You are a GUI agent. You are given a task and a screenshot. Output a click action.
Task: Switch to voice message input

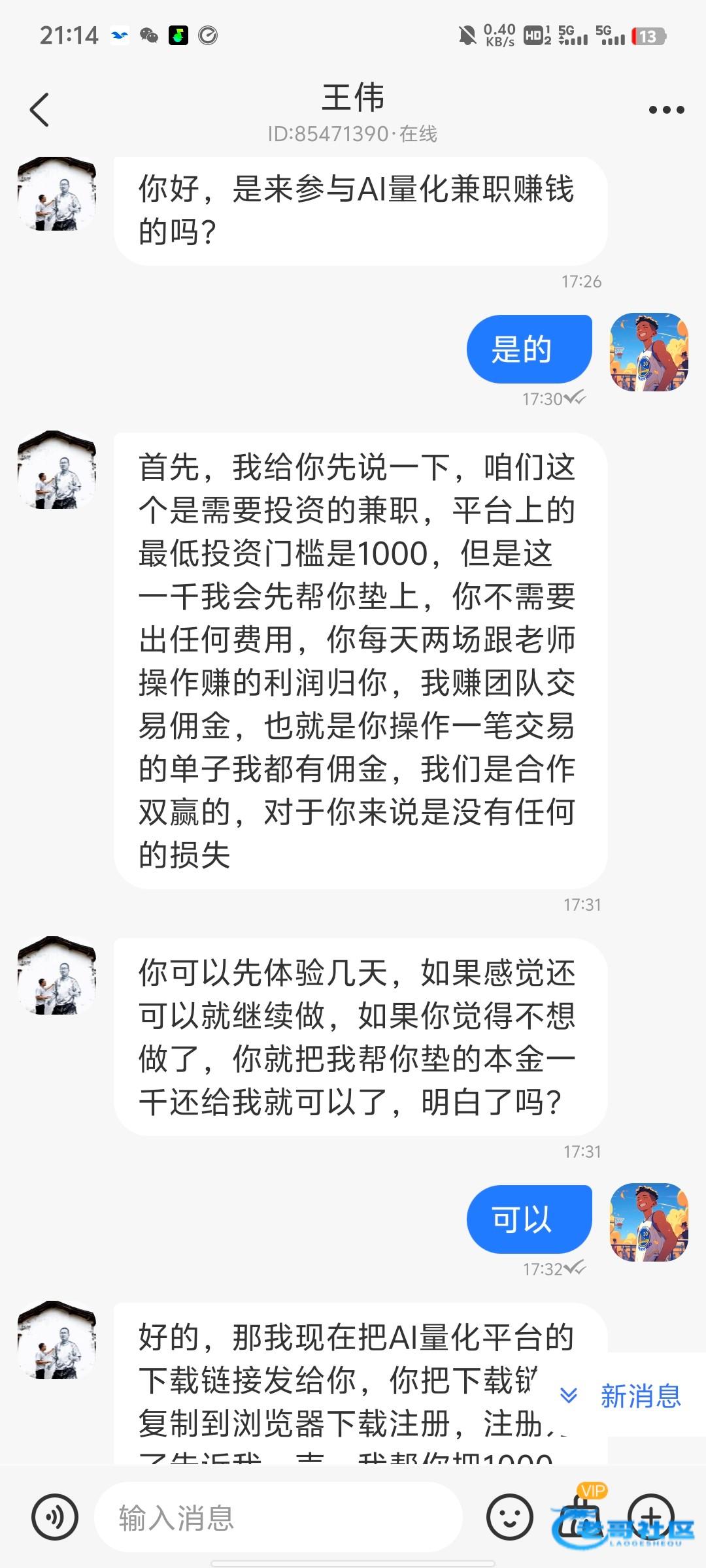[55, 1518]
